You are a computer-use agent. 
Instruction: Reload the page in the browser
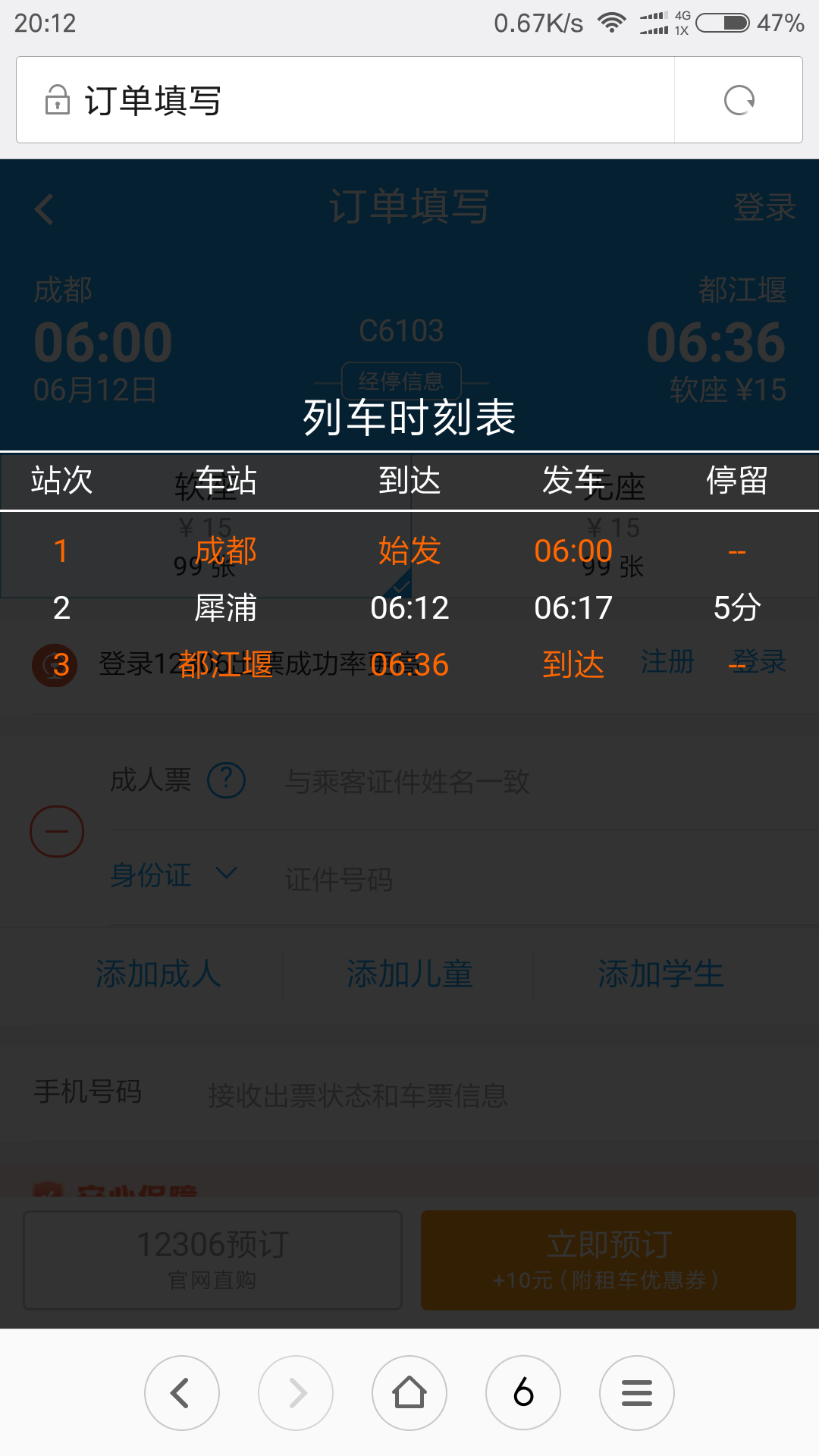coord(739,100)
